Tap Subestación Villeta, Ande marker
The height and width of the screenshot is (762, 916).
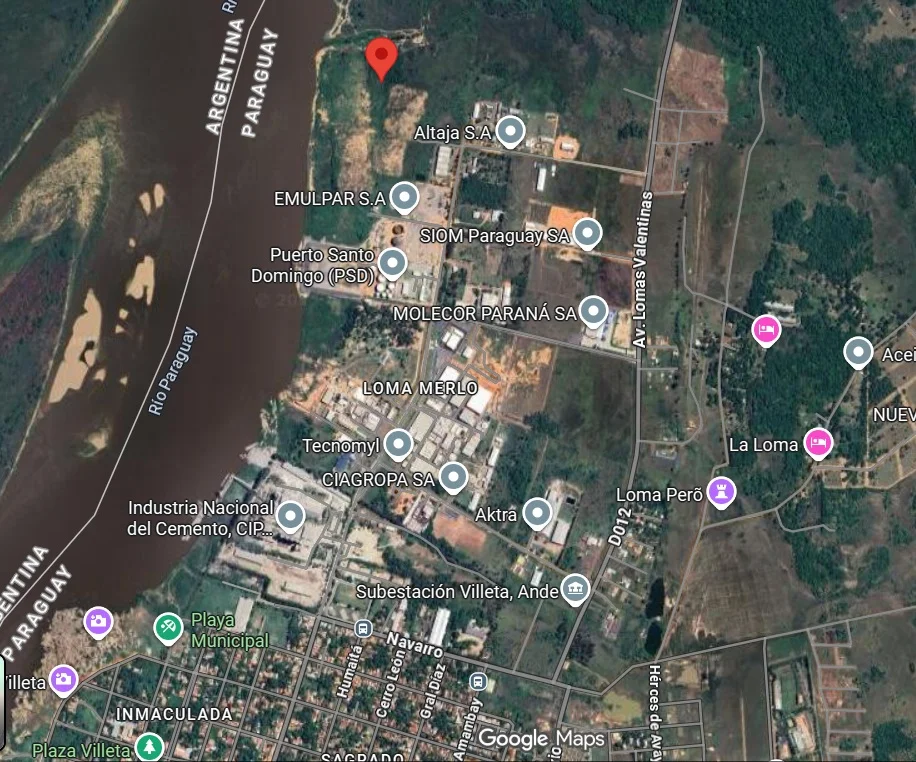tap(575, 589)
